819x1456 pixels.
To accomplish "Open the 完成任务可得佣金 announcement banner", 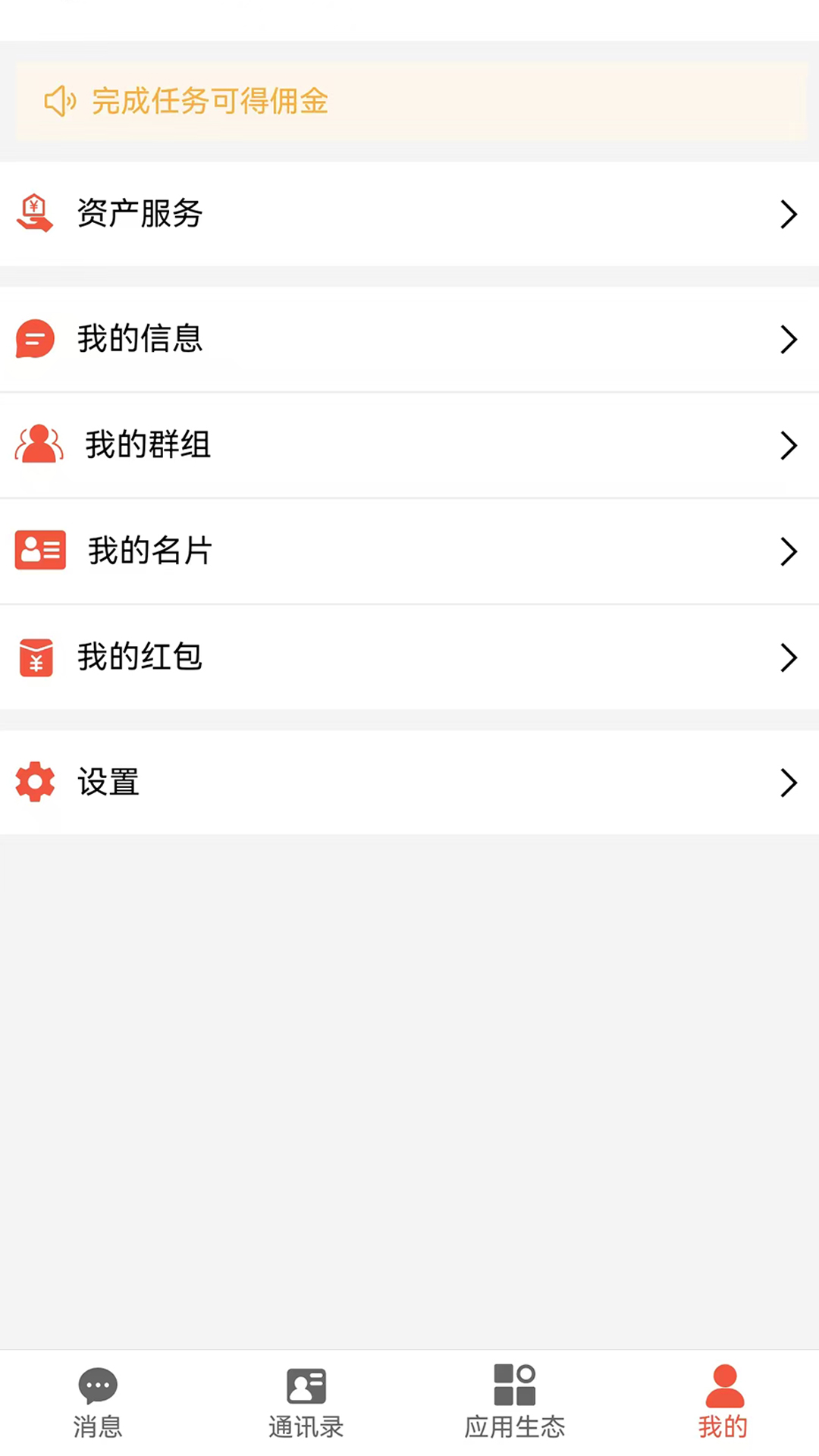I will (x=410, y=102).
